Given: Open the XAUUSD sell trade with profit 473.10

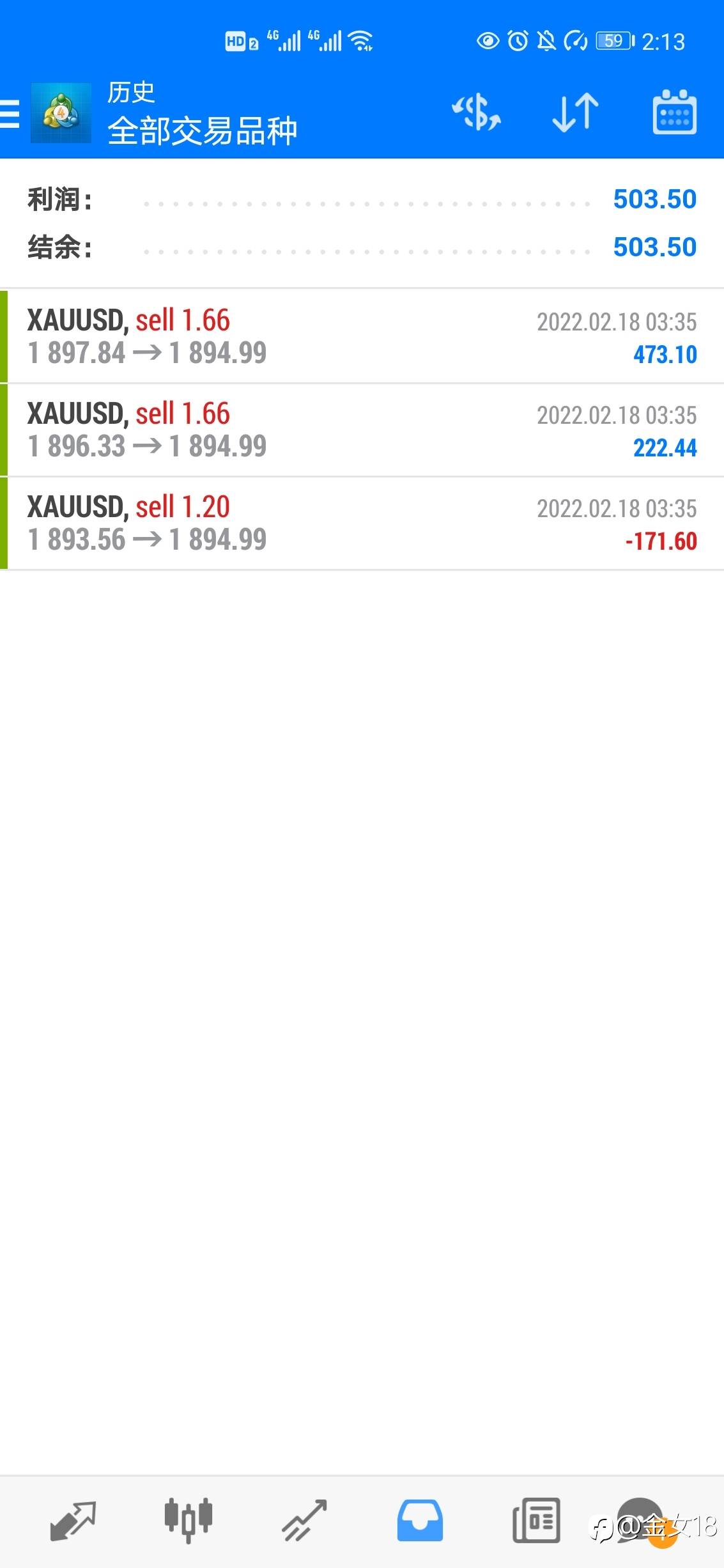Looking at the screenshot, I should (x=362, y=336).
